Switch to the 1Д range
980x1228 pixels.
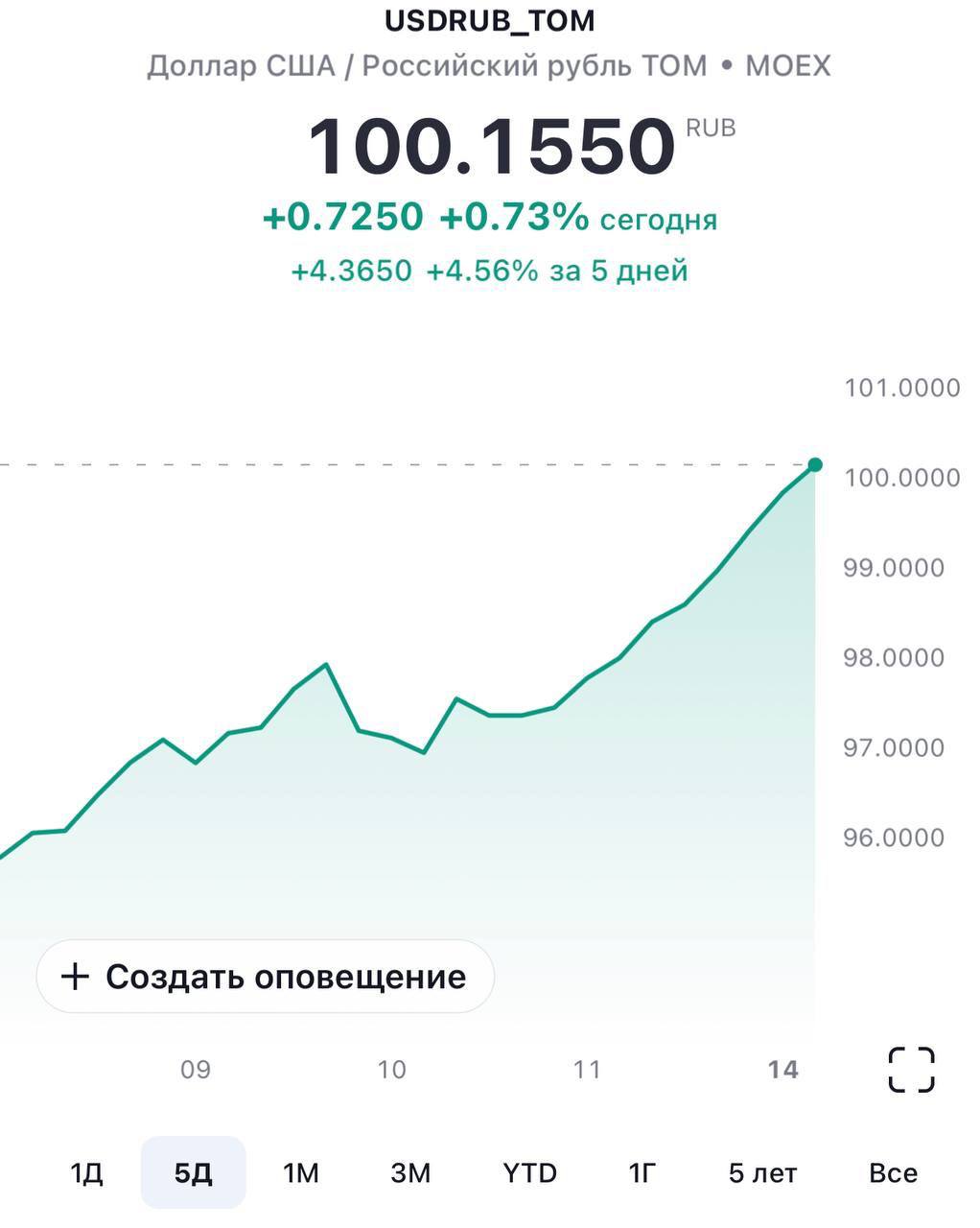[87, 1172]
